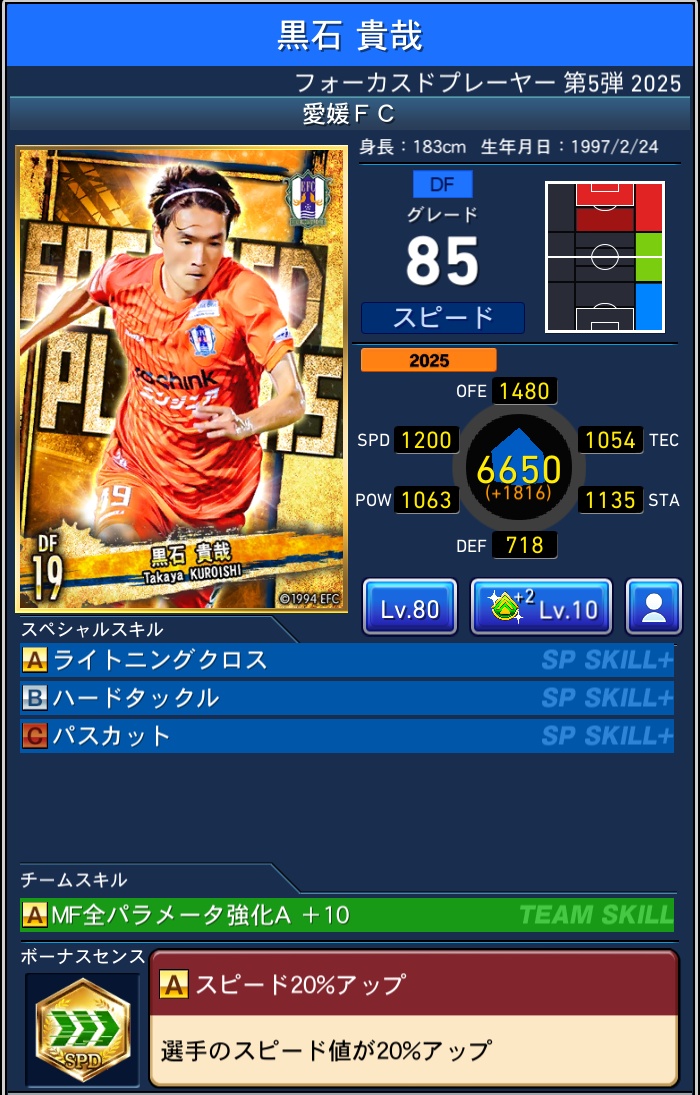The height and width of the screenshot is (1095, 700).
Task: Tap the Lv.80 level button
Action: click(410, 608)
